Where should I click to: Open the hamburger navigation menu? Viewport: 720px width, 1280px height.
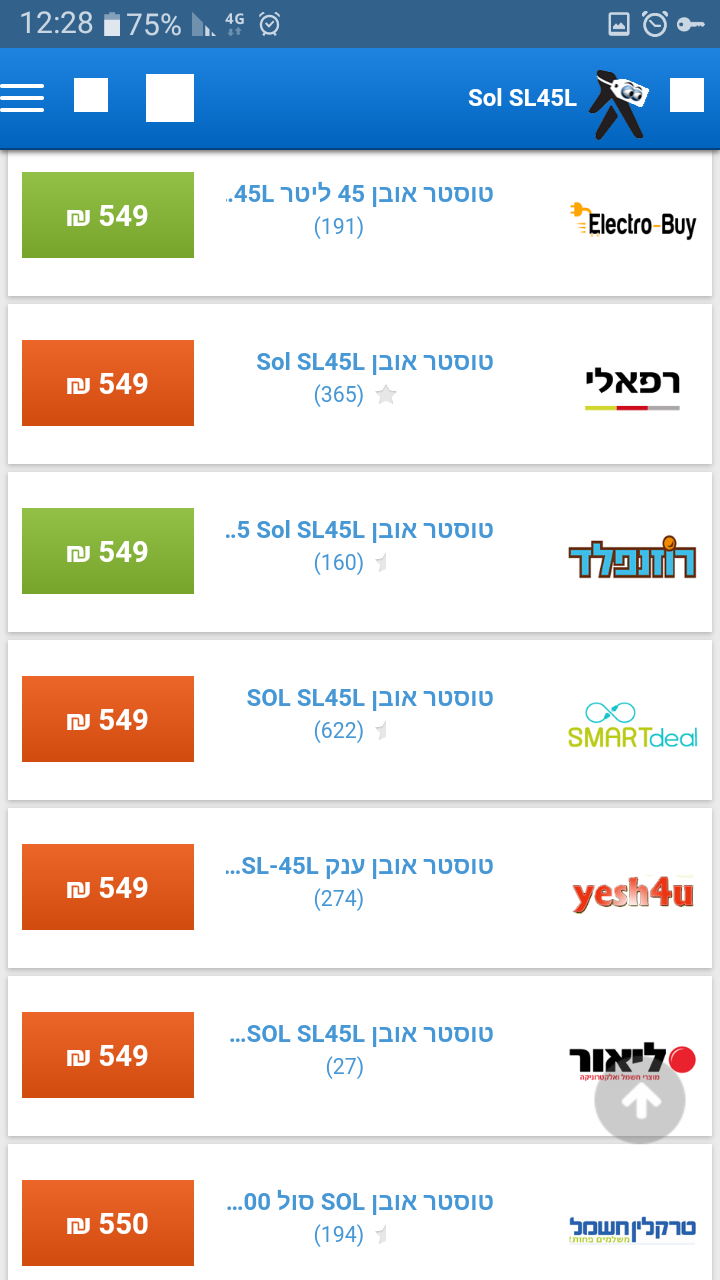click(23, 98)
